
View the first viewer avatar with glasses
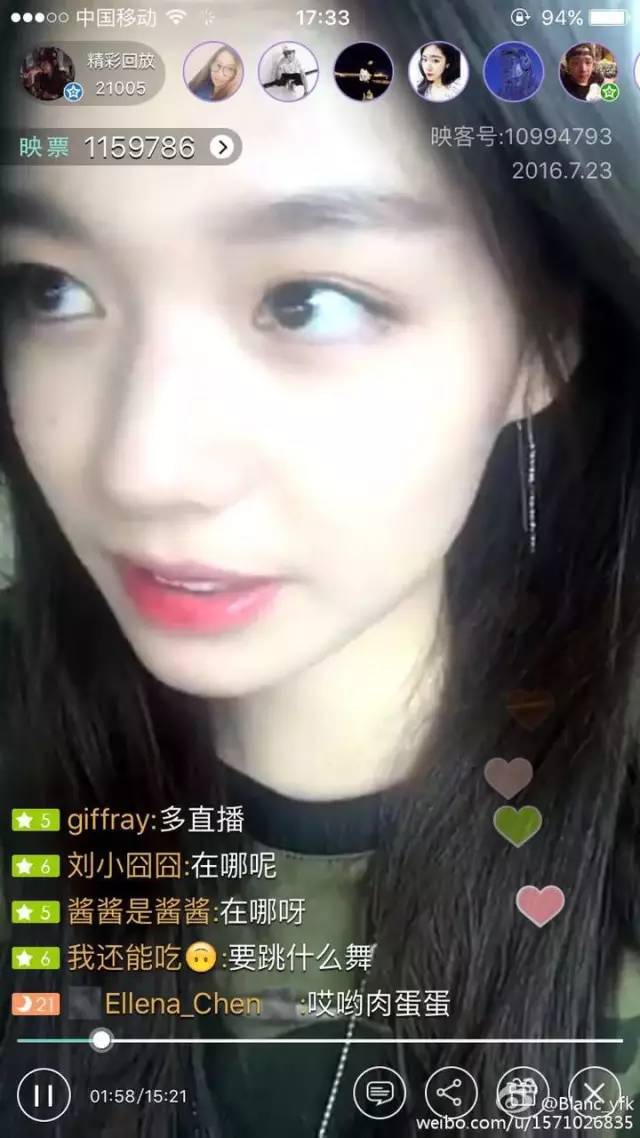pyautogui.click(x=212, y=72)
